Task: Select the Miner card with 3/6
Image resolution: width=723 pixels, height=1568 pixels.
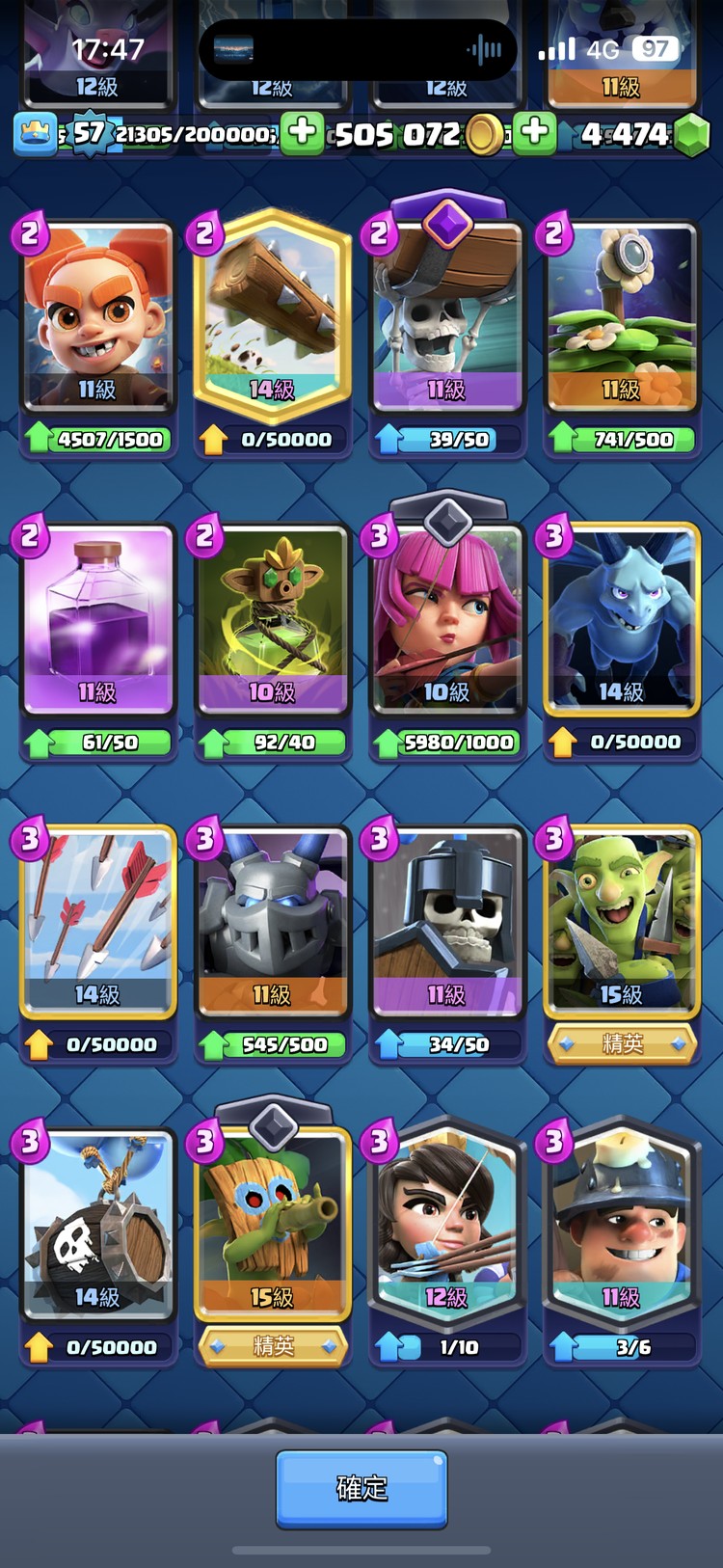Action: pos(621,1227)
